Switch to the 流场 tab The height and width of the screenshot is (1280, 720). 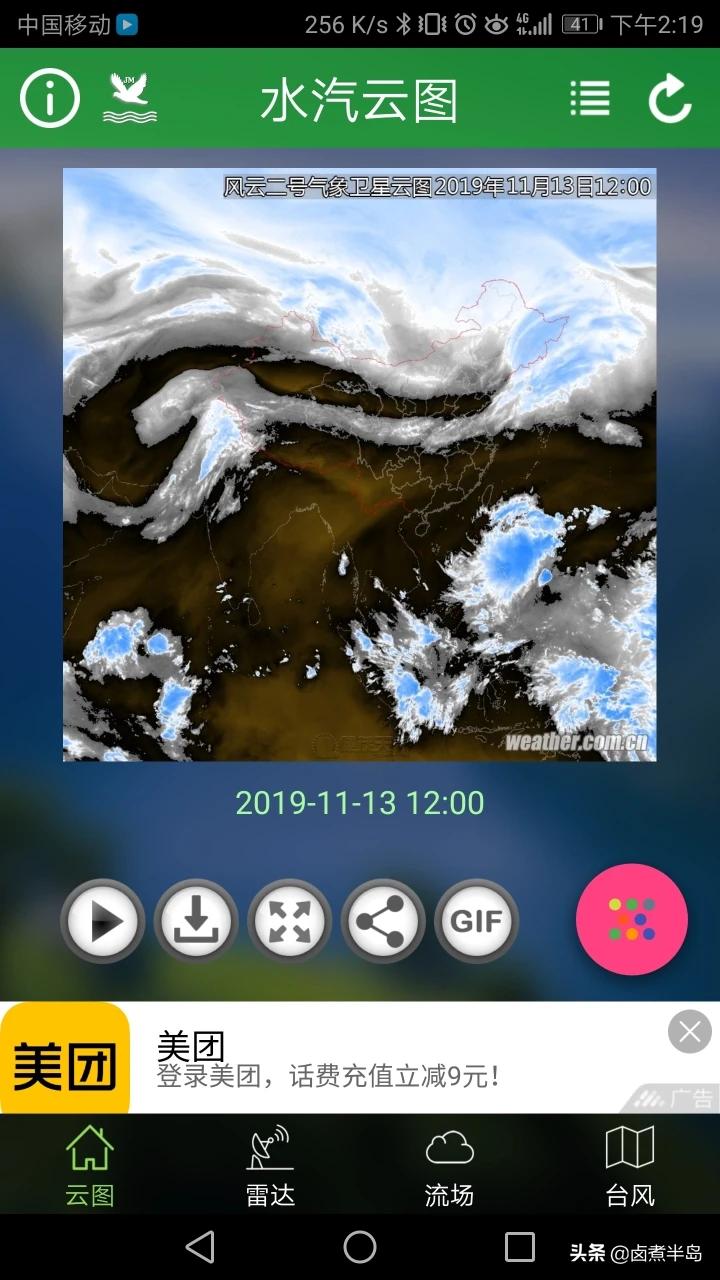(449, 1165)
